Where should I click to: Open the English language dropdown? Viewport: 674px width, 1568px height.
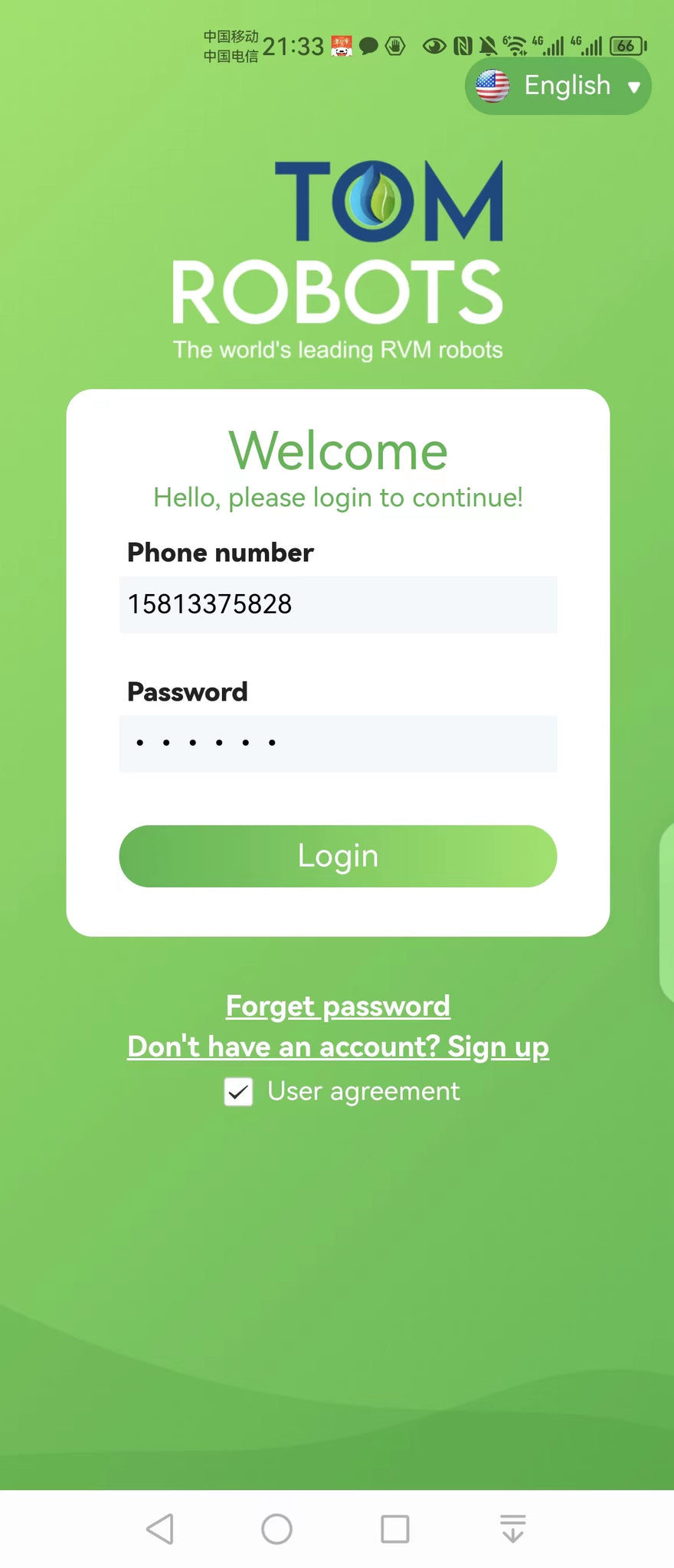pos(558,87)
